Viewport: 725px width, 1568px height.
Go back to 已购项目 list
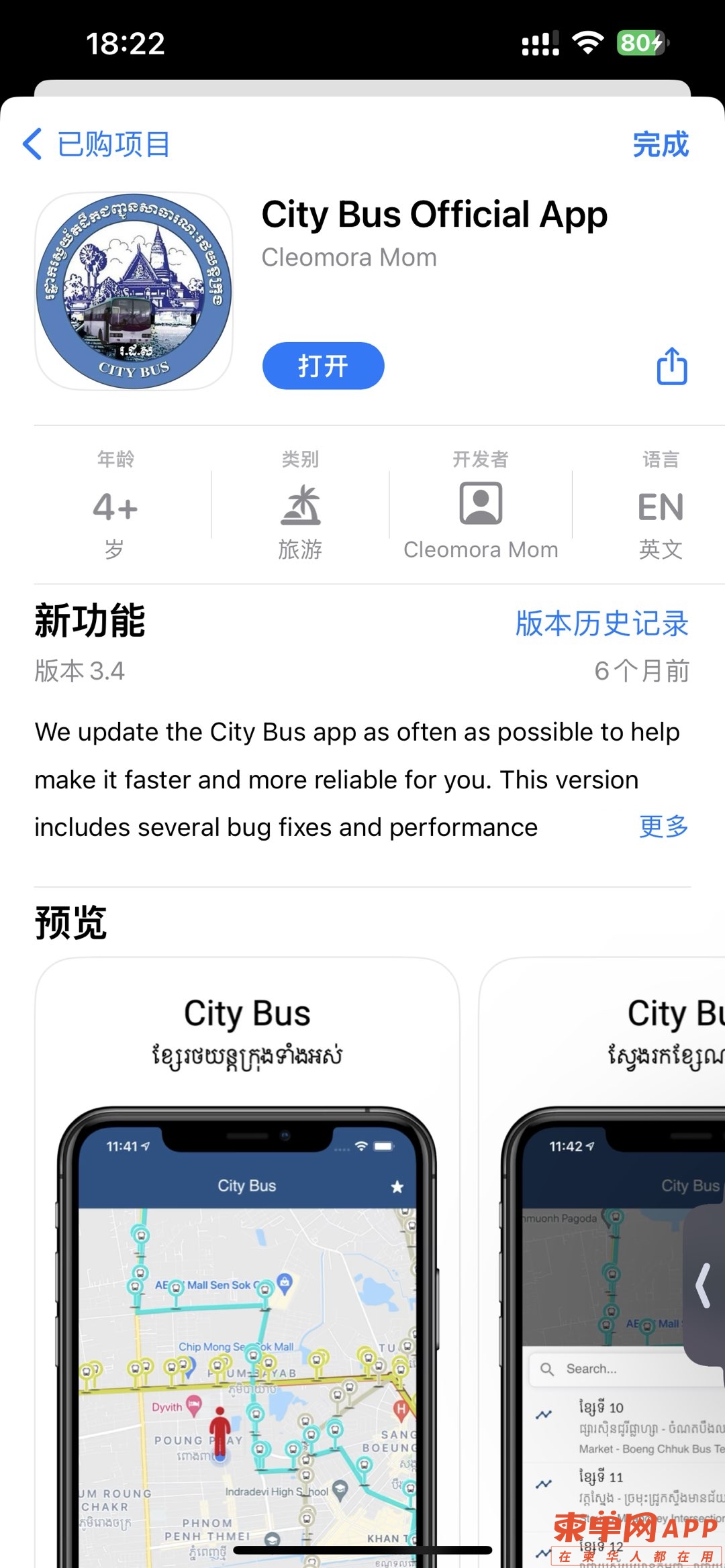click(96, 144)
